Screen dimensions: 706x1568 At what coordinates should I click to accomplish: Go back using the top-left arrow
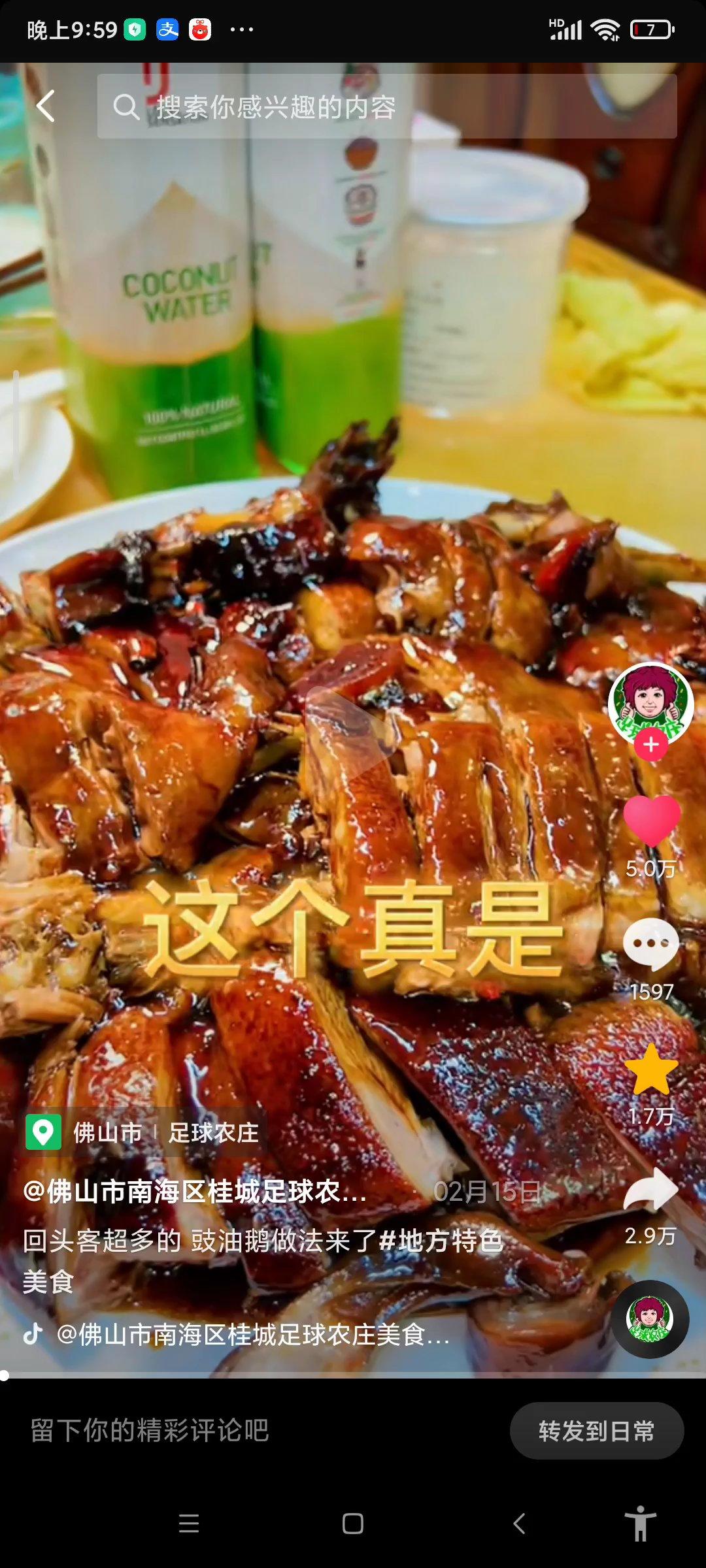(46, 106)
